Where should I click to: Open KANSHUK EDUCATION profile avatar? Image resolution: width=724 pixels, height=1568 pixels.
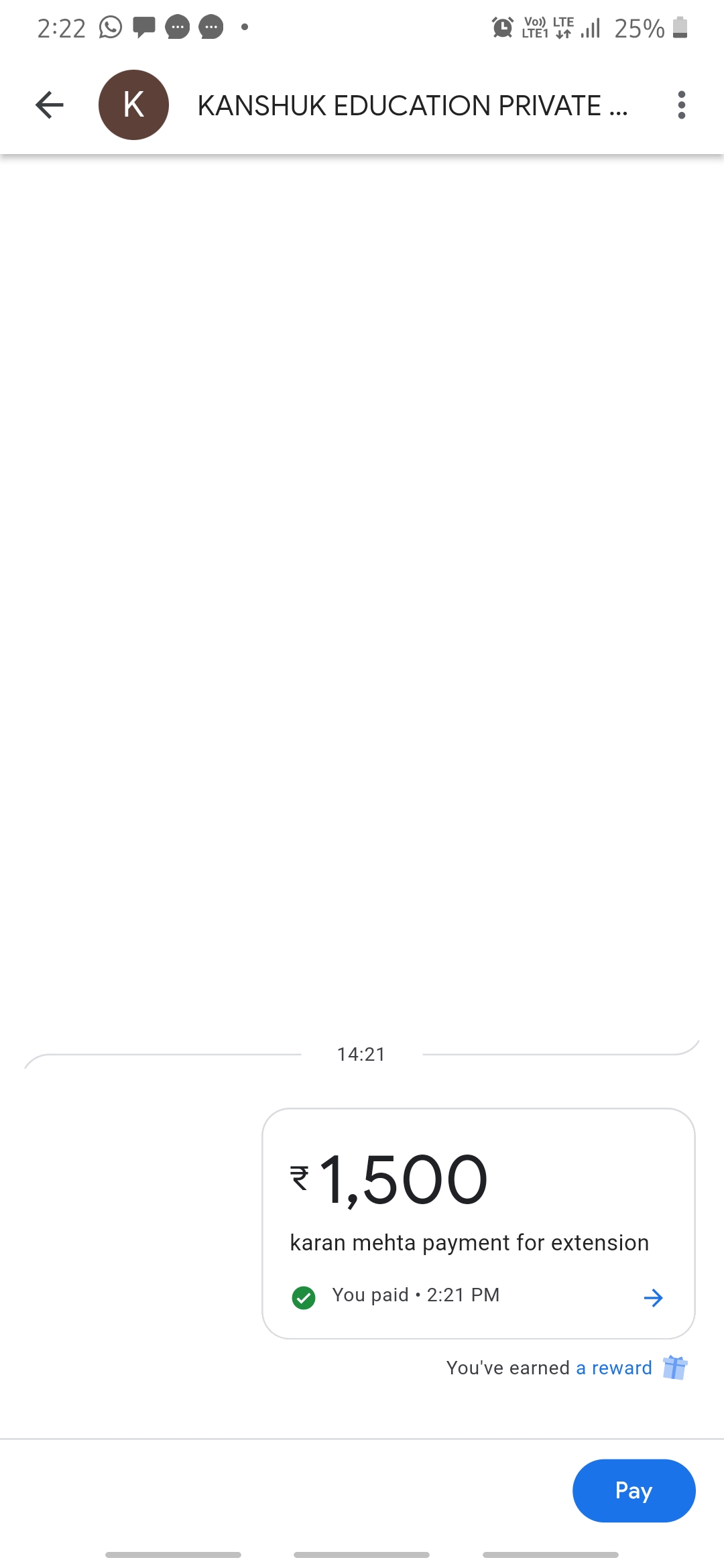tap(133, 105)
